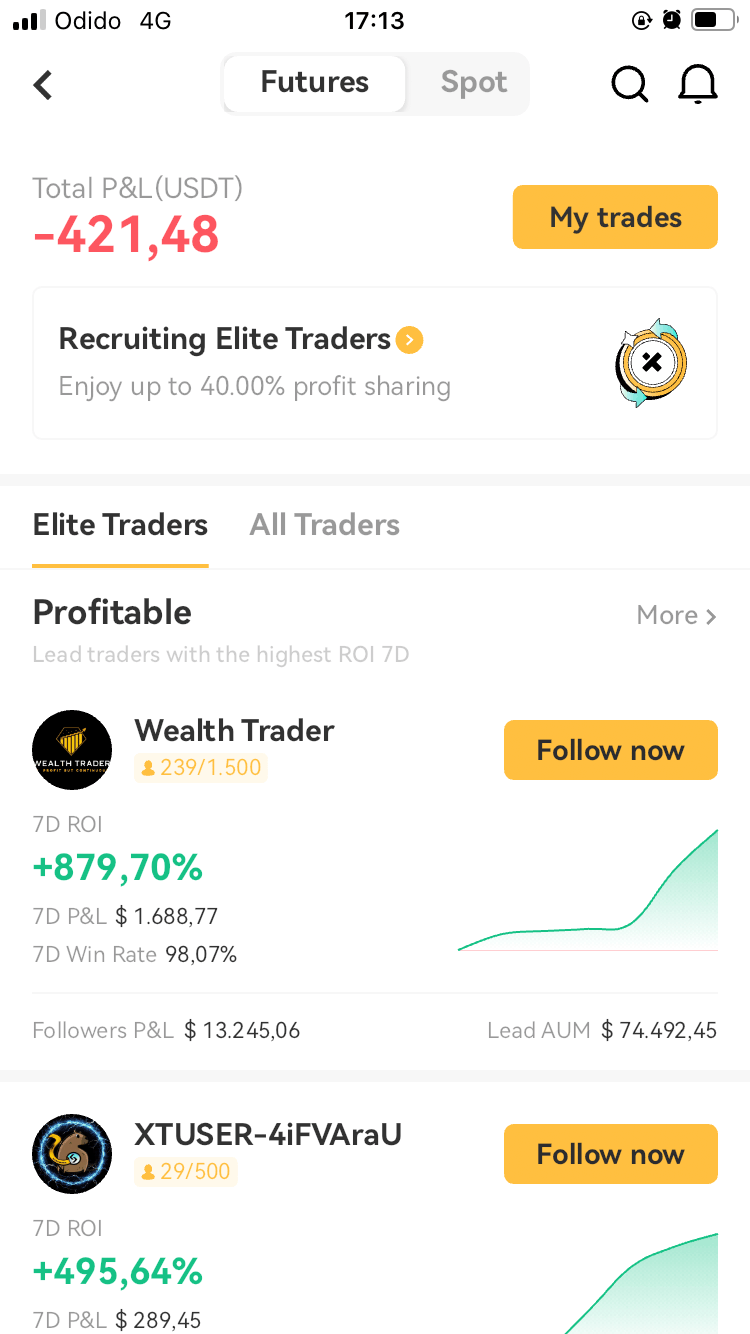The width and height of the screenshot is (750, 1334).
Task: Click the Wealth Trader name
Action: click(233, 730)
